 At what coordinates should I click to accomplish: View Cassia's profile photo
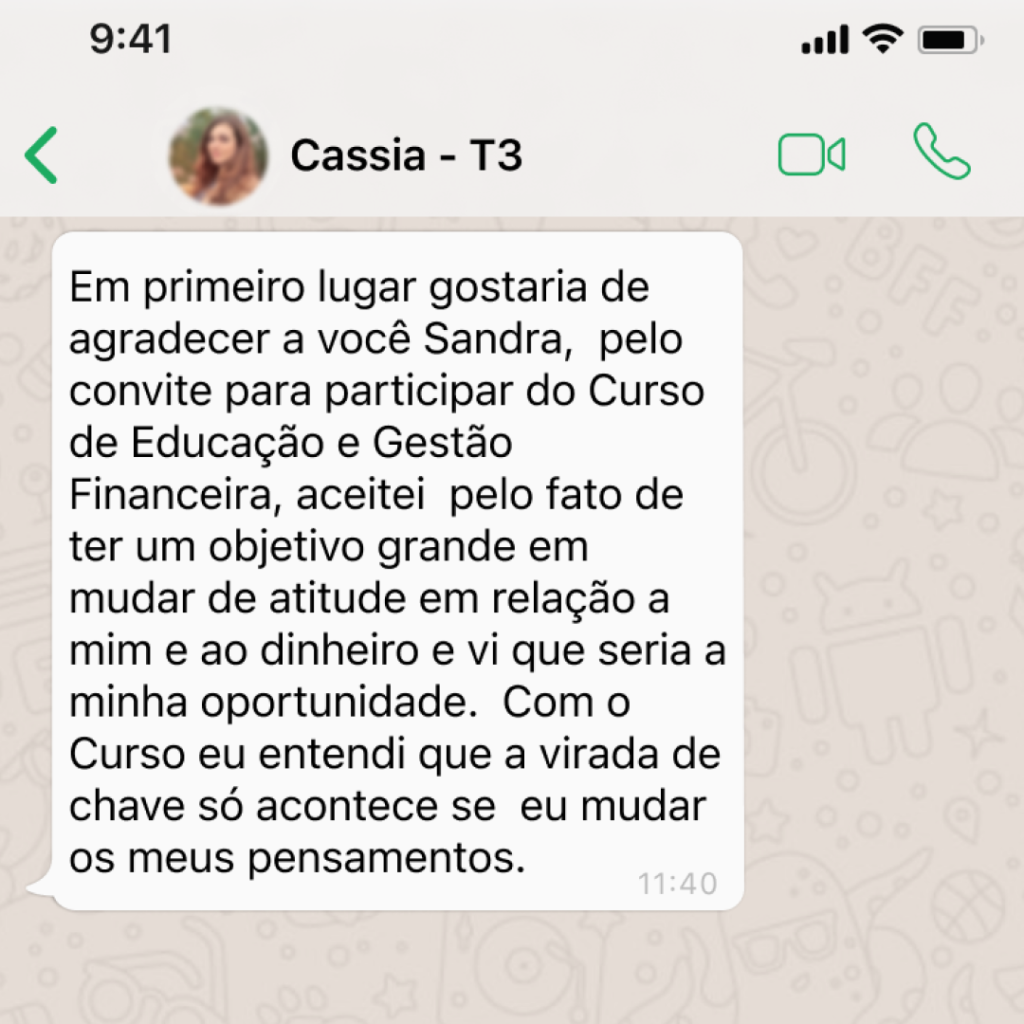(218, 156)
